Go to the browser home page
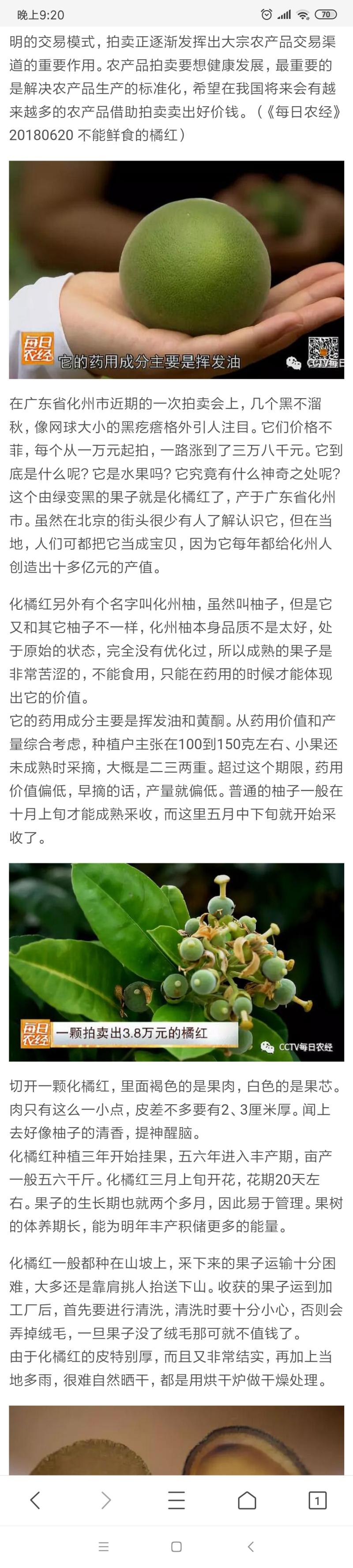Viewport: 353px width, 1568px height. coord(247,1500)
